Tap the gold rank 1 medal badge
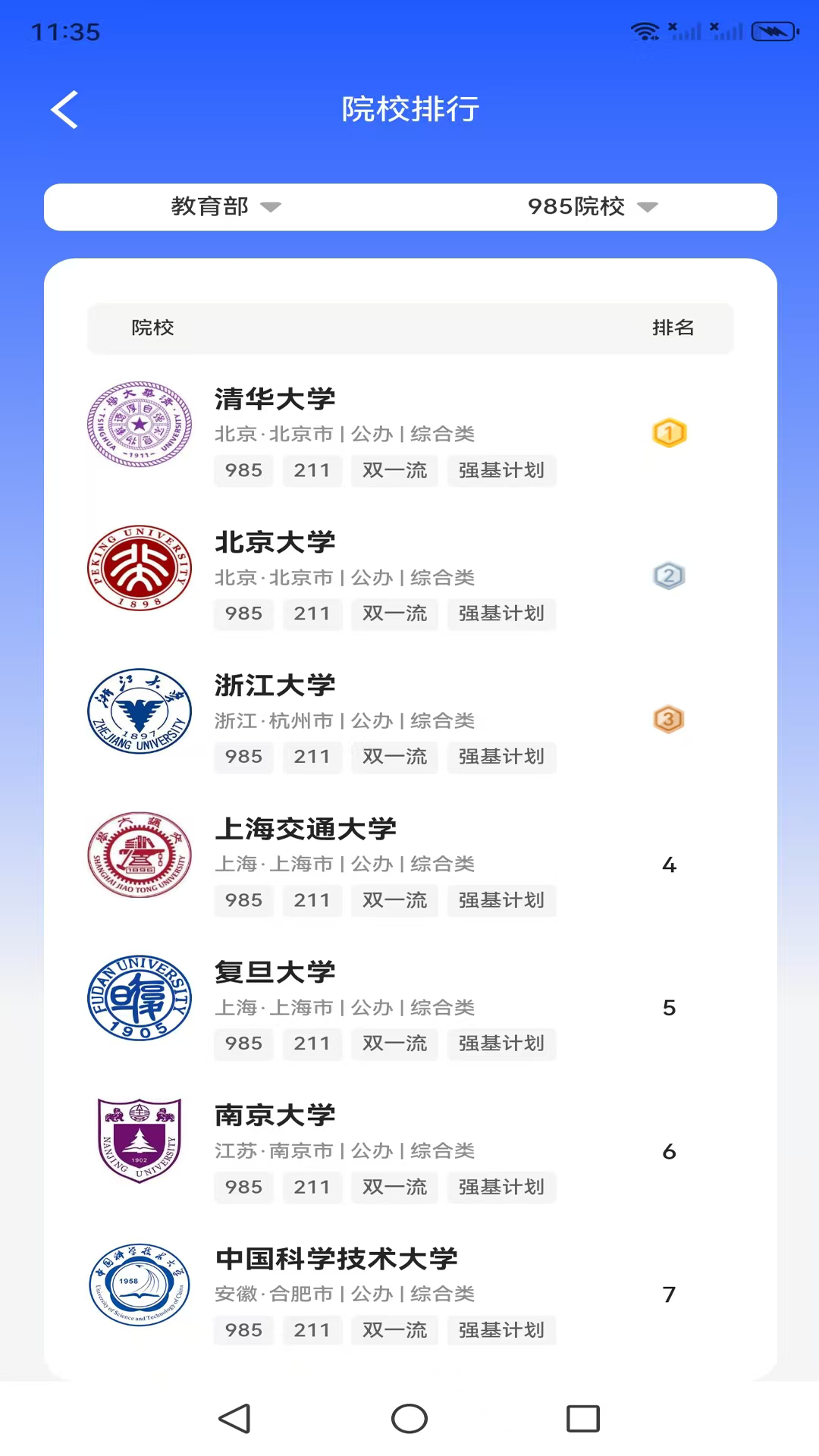Image resolution: width=819 pixels, height=1456 pixels. (x=668, y=432)
